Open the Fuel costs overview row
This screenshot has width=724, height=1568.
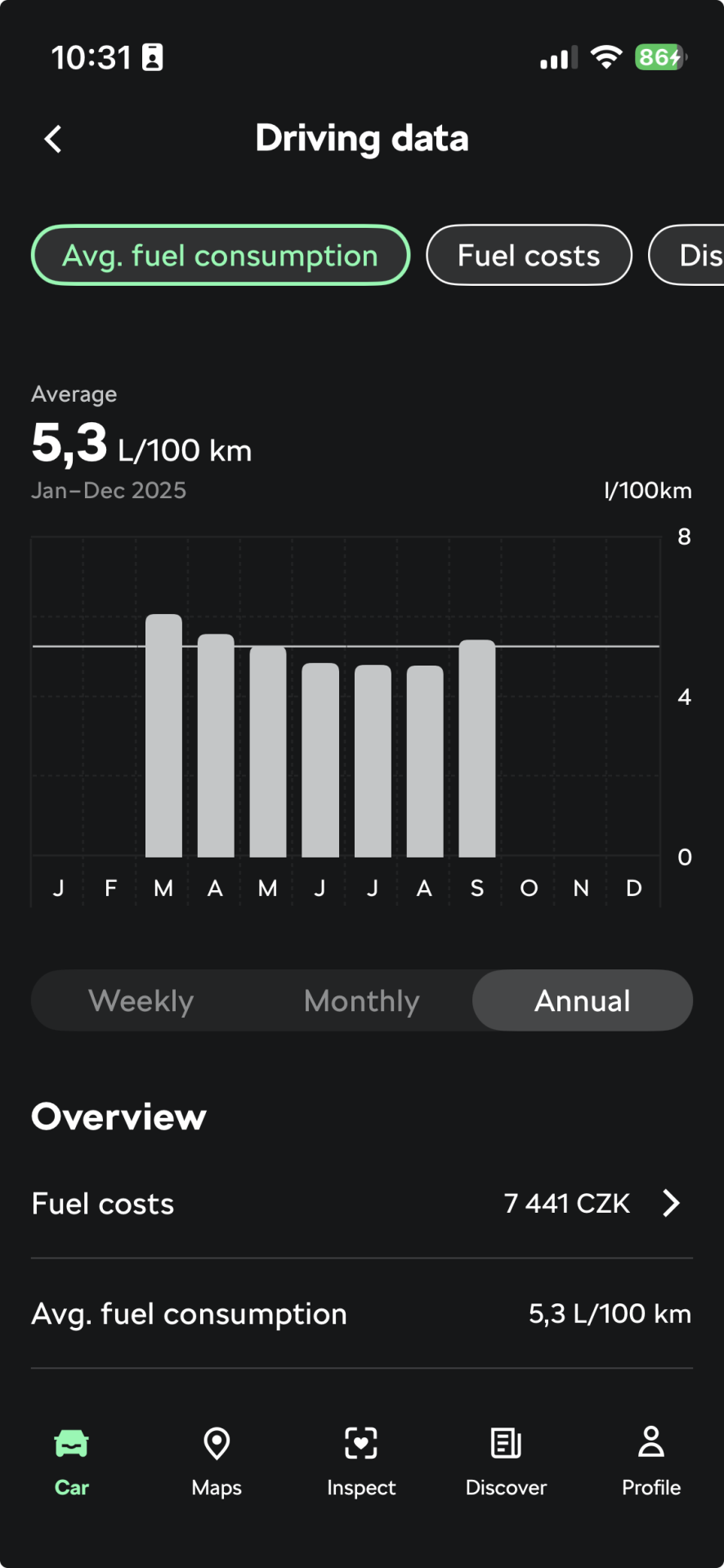(361, 1203)
